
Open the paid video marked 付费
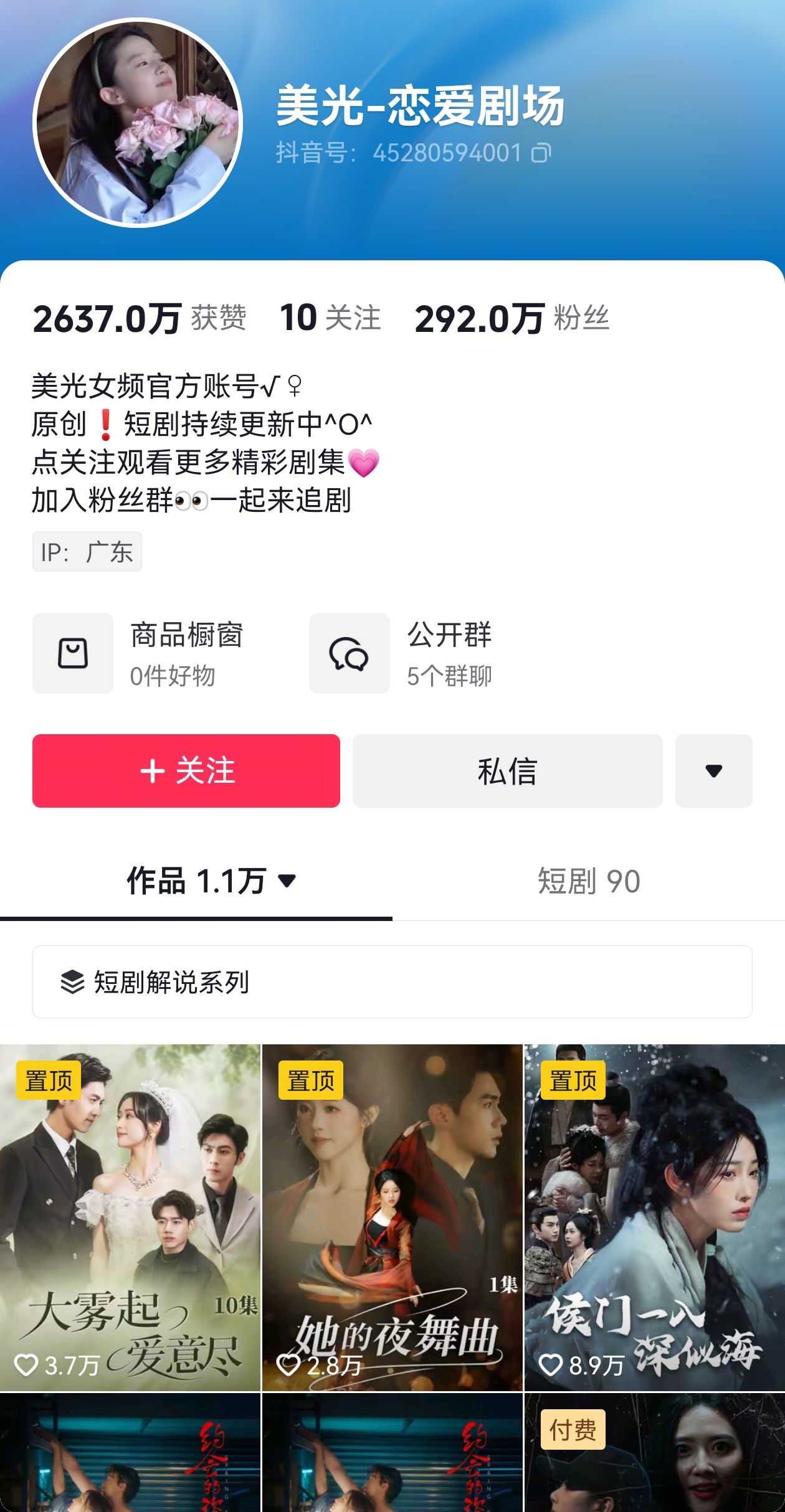[654, 1454]
